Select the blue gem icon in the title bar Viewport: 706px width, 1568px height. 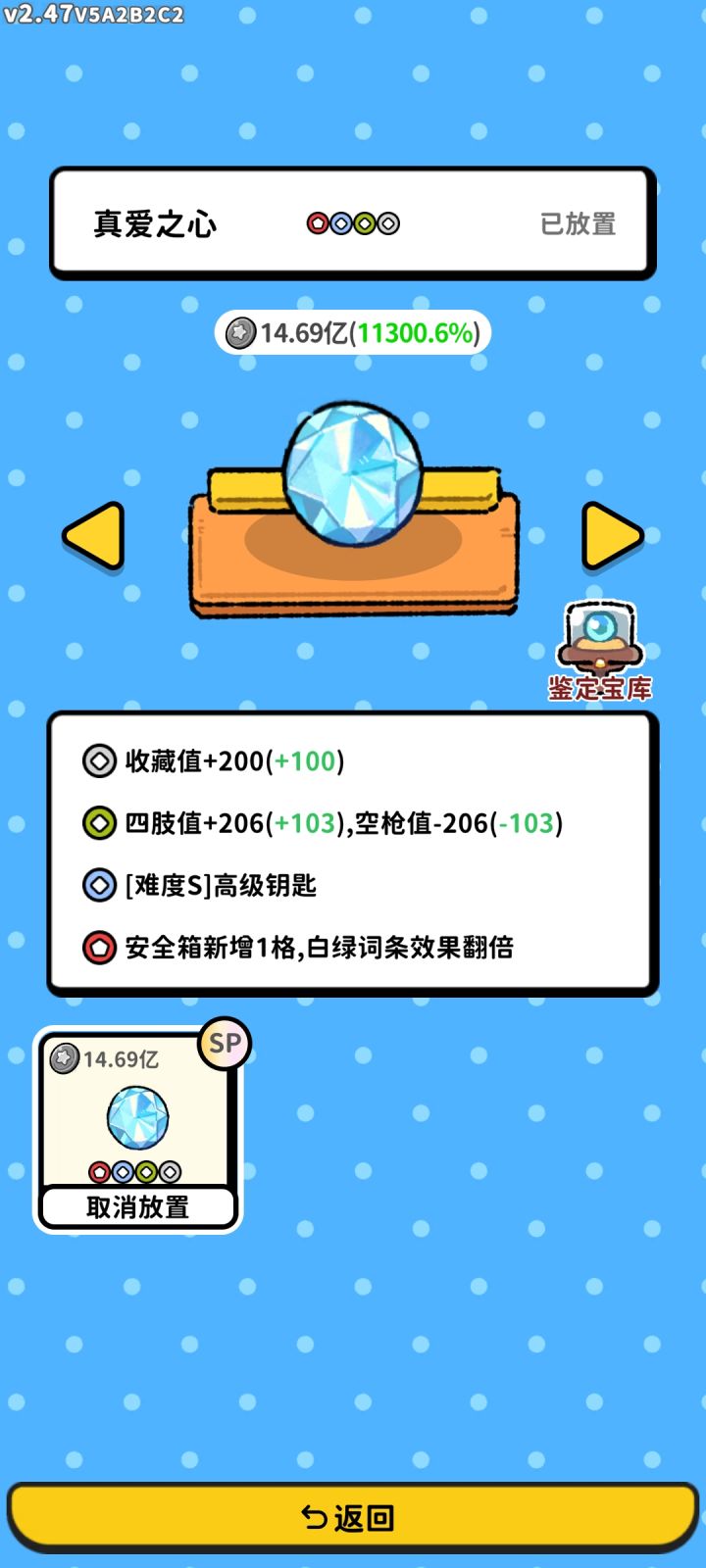tap(342, 223)
